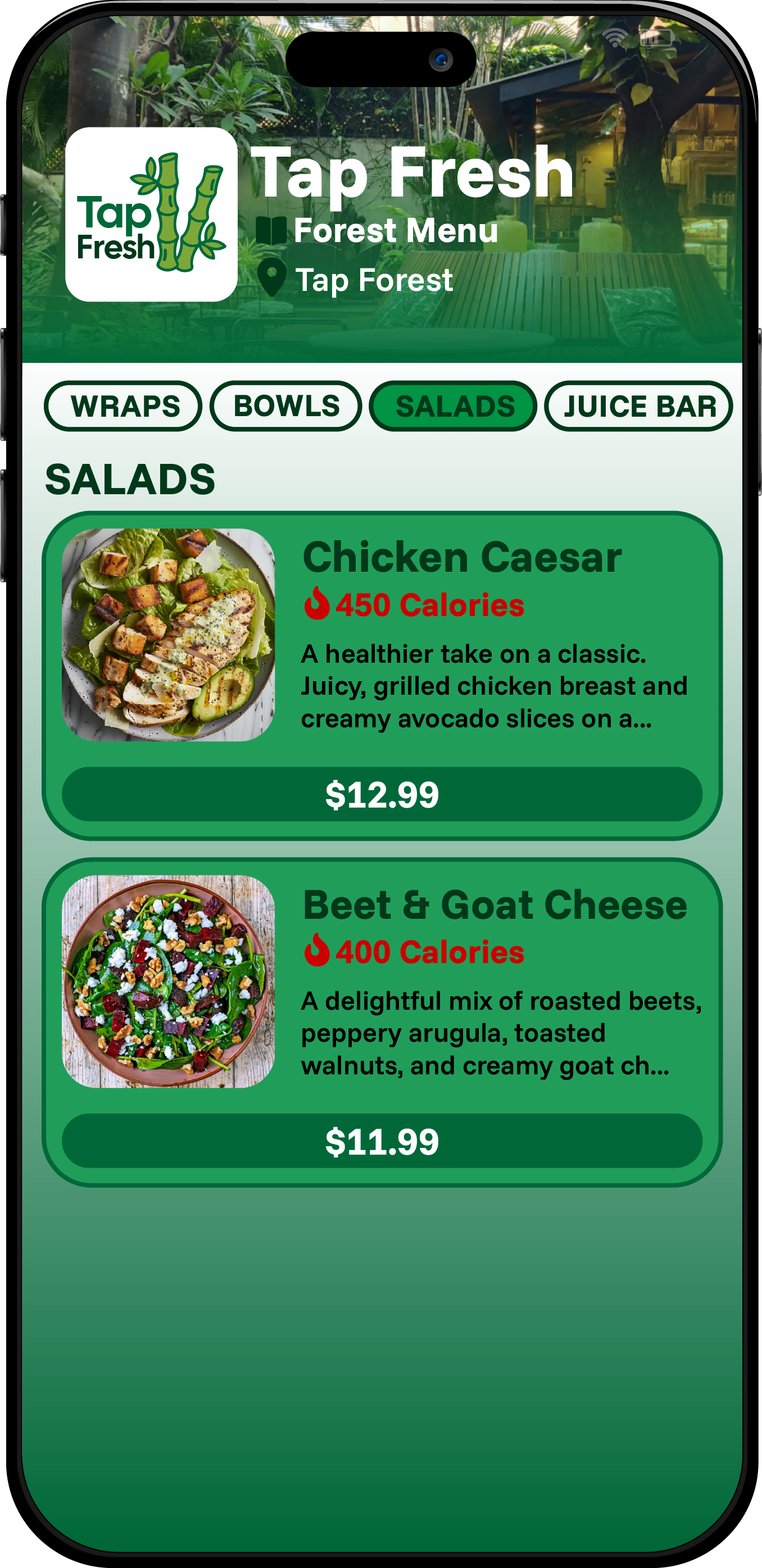The width and height of the screenshot is (762, 1568).
Task: Select the Bowls tab
Action: point(285,406)
